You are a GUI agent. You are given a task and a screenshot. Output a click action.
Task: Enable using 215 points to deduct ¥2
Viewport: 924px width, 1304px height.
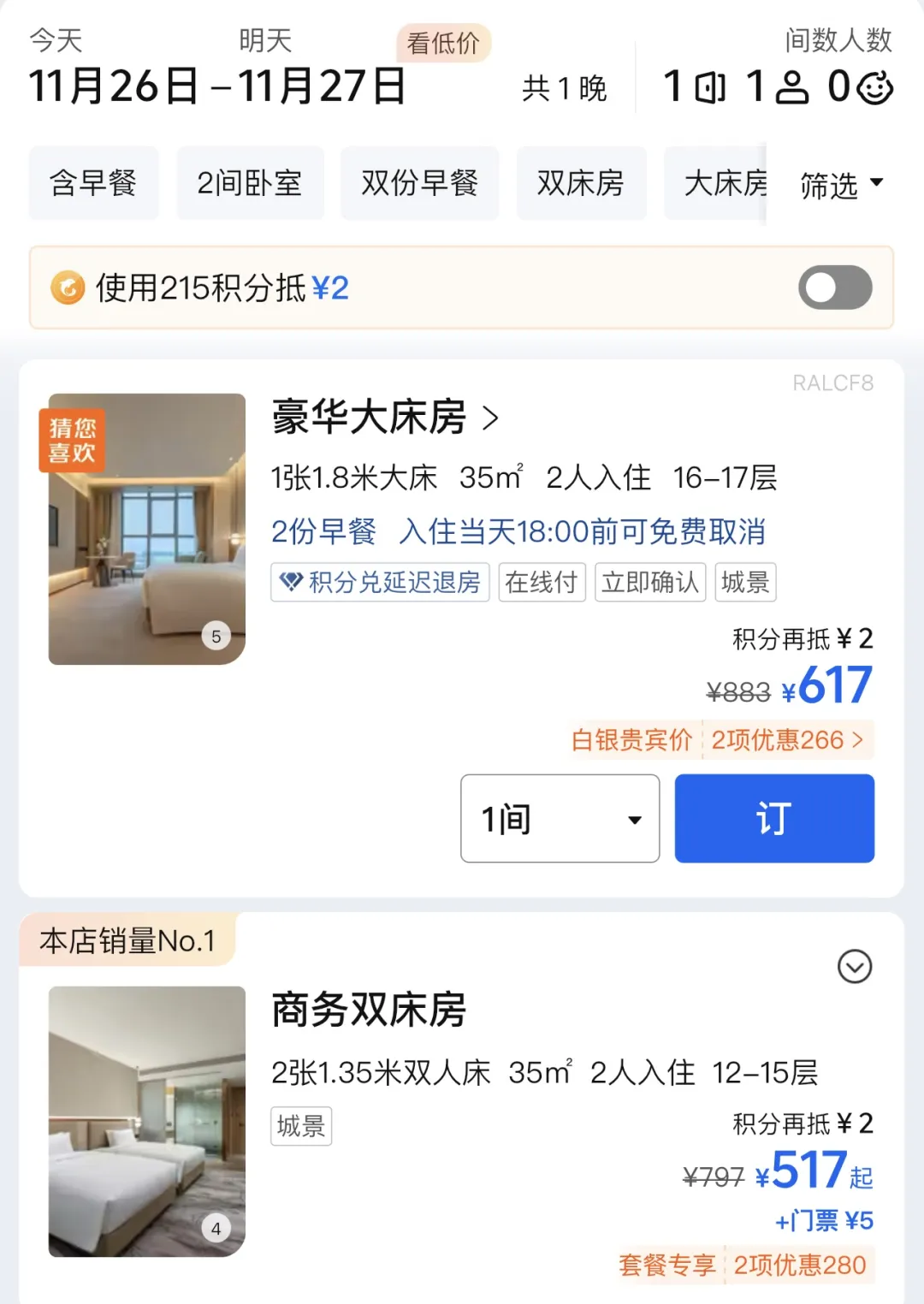click(835, 287)
